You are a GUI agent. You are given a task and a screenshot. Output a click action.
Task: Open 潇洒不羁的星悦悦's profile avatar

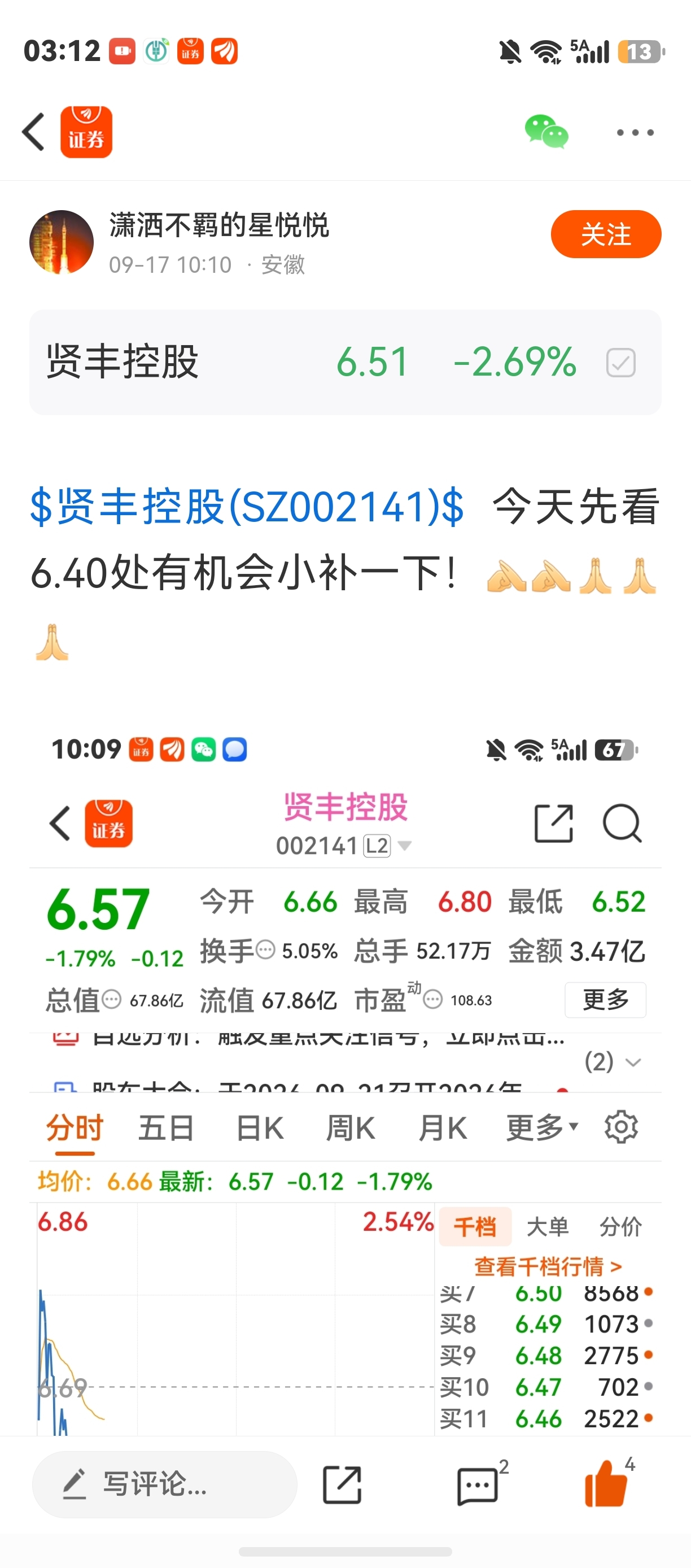pos(62,242)
